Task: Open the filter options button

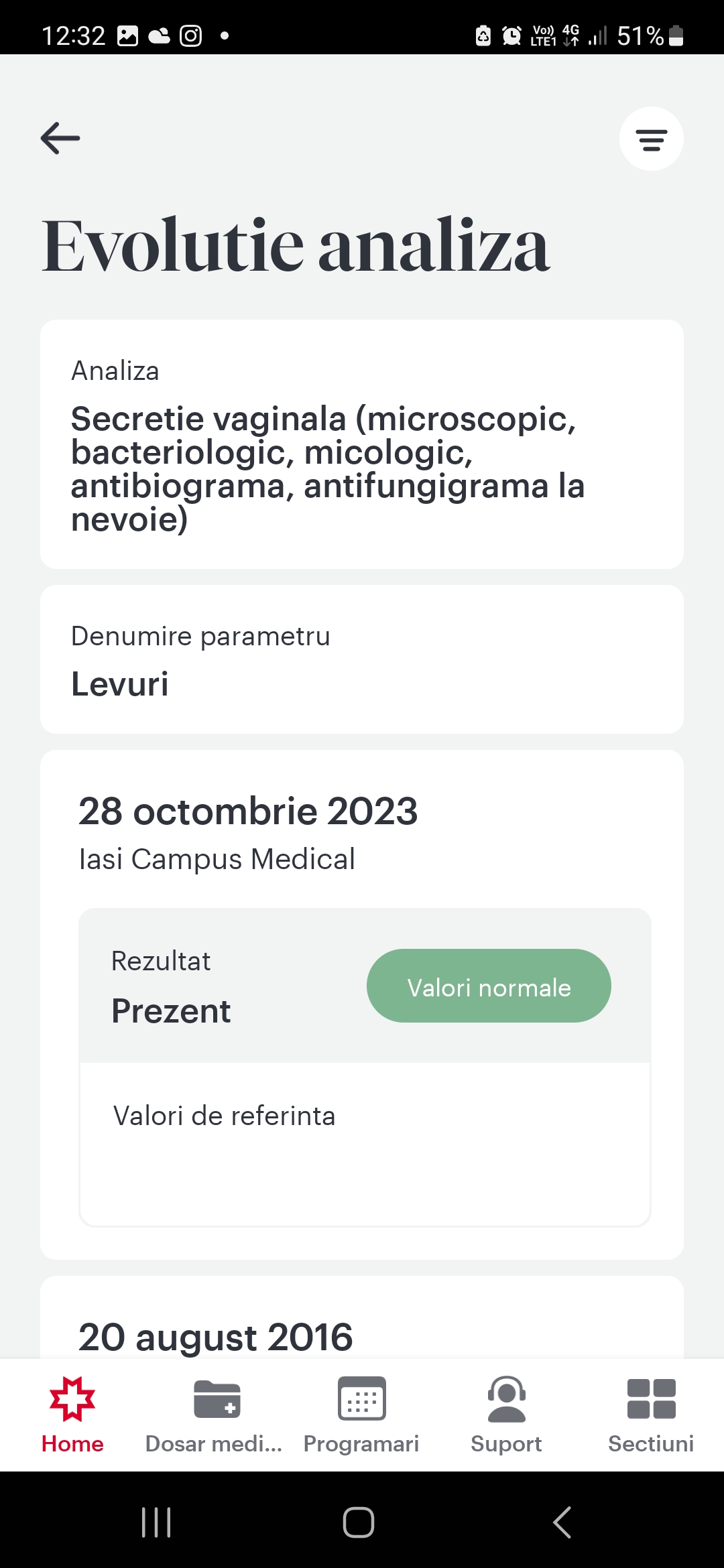Action: [x=651, y=139]
